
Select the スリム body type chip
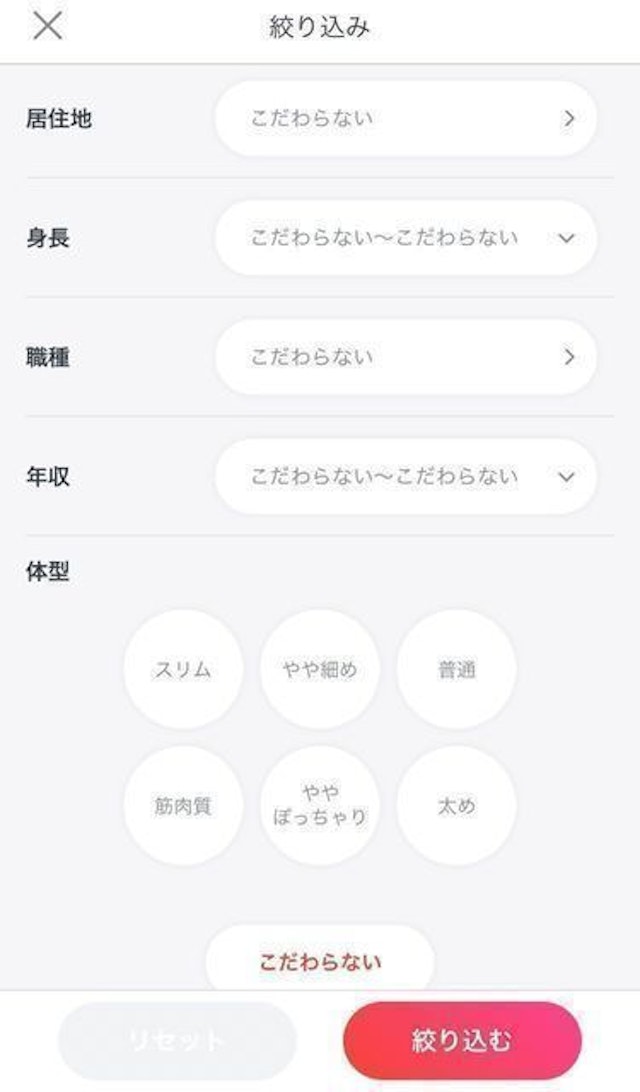pos(183,670)
